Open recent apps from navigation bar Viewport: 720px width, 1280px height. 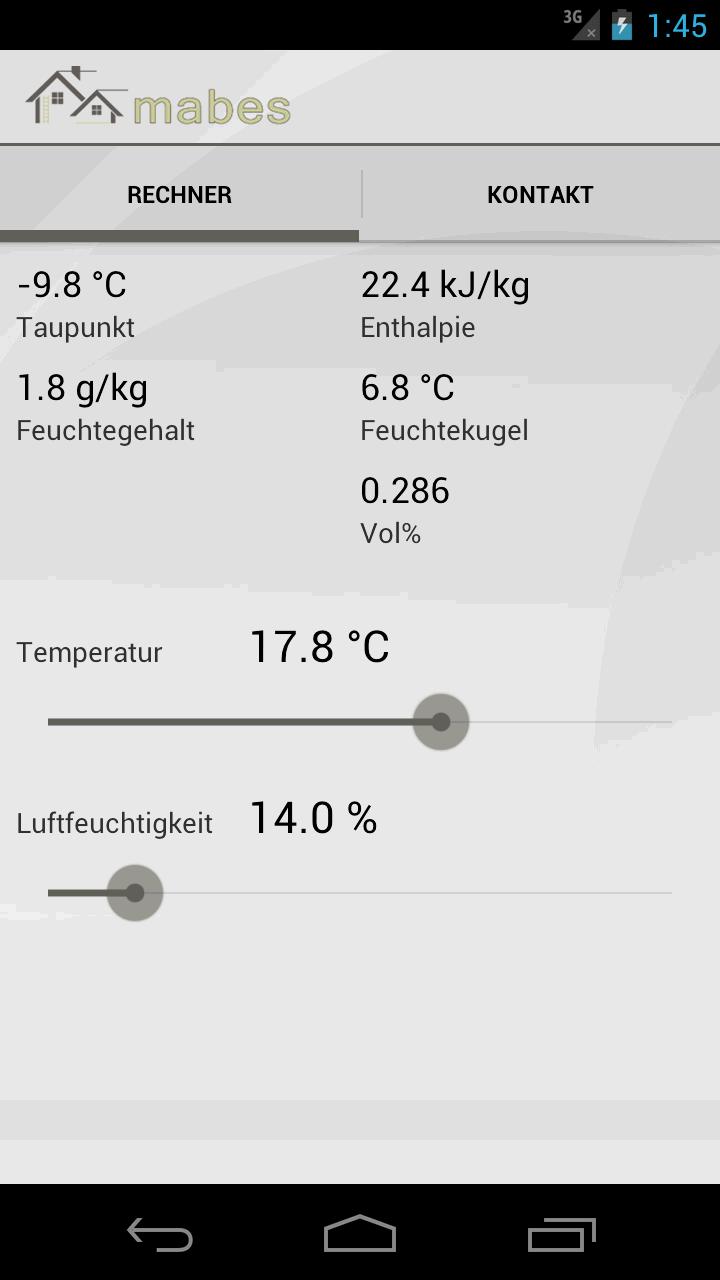[x=561, y=1235]
